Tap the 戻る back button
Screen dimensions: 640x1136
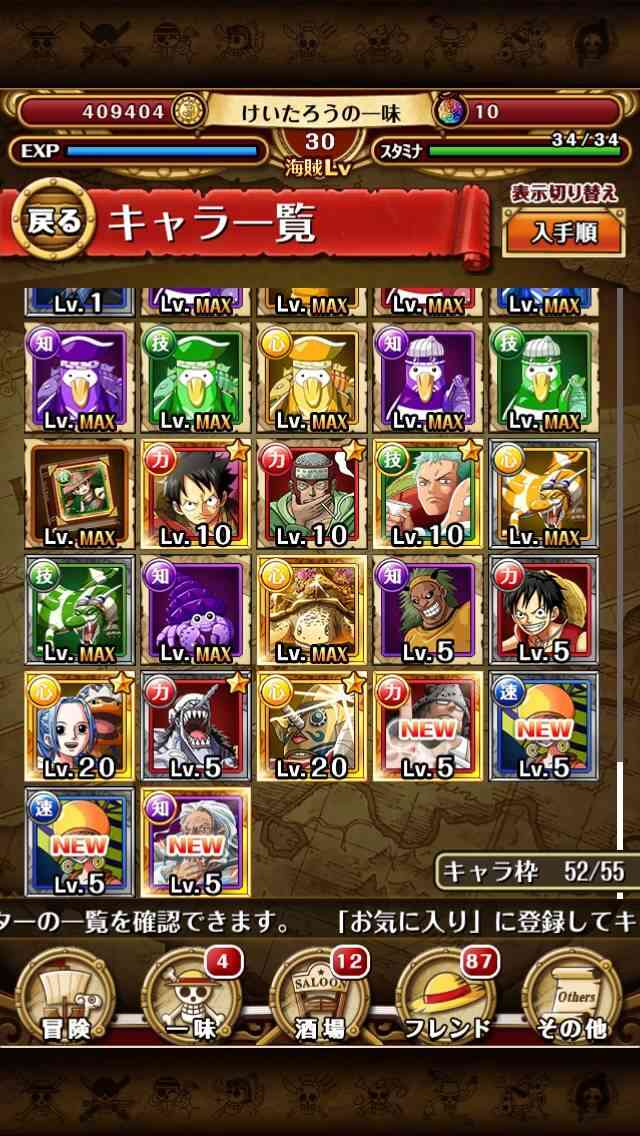coord(54,222)
